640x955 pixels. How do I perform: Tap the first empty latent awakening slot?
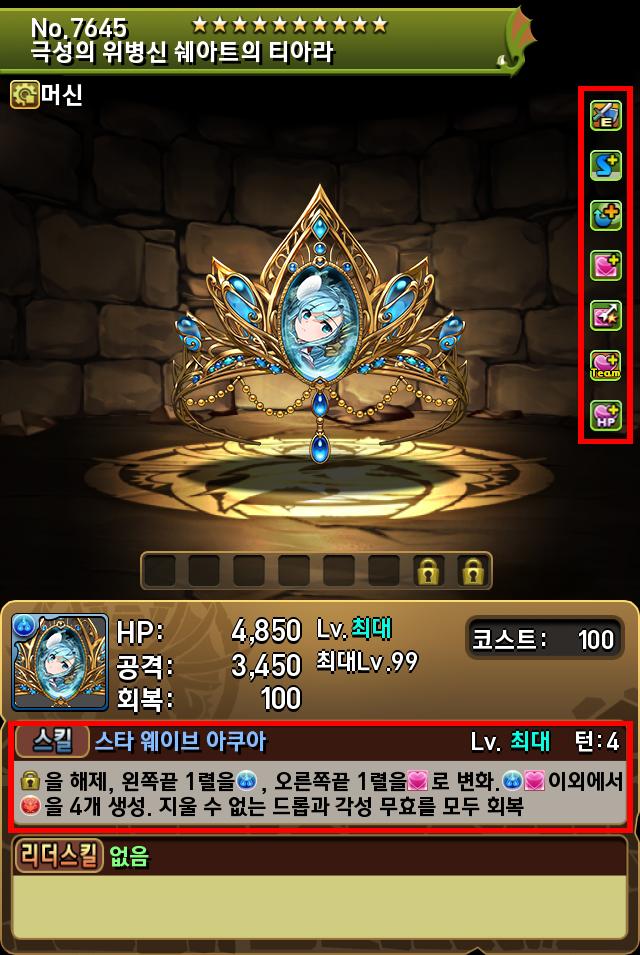click(x=160, y=571)
